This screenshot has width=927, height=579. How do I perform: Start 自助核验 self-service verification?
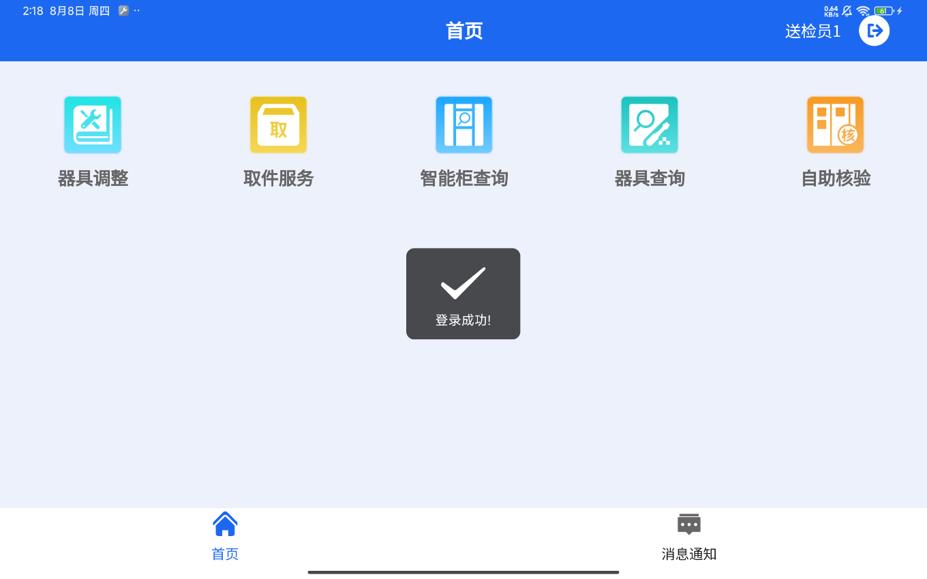click(835, 126)
